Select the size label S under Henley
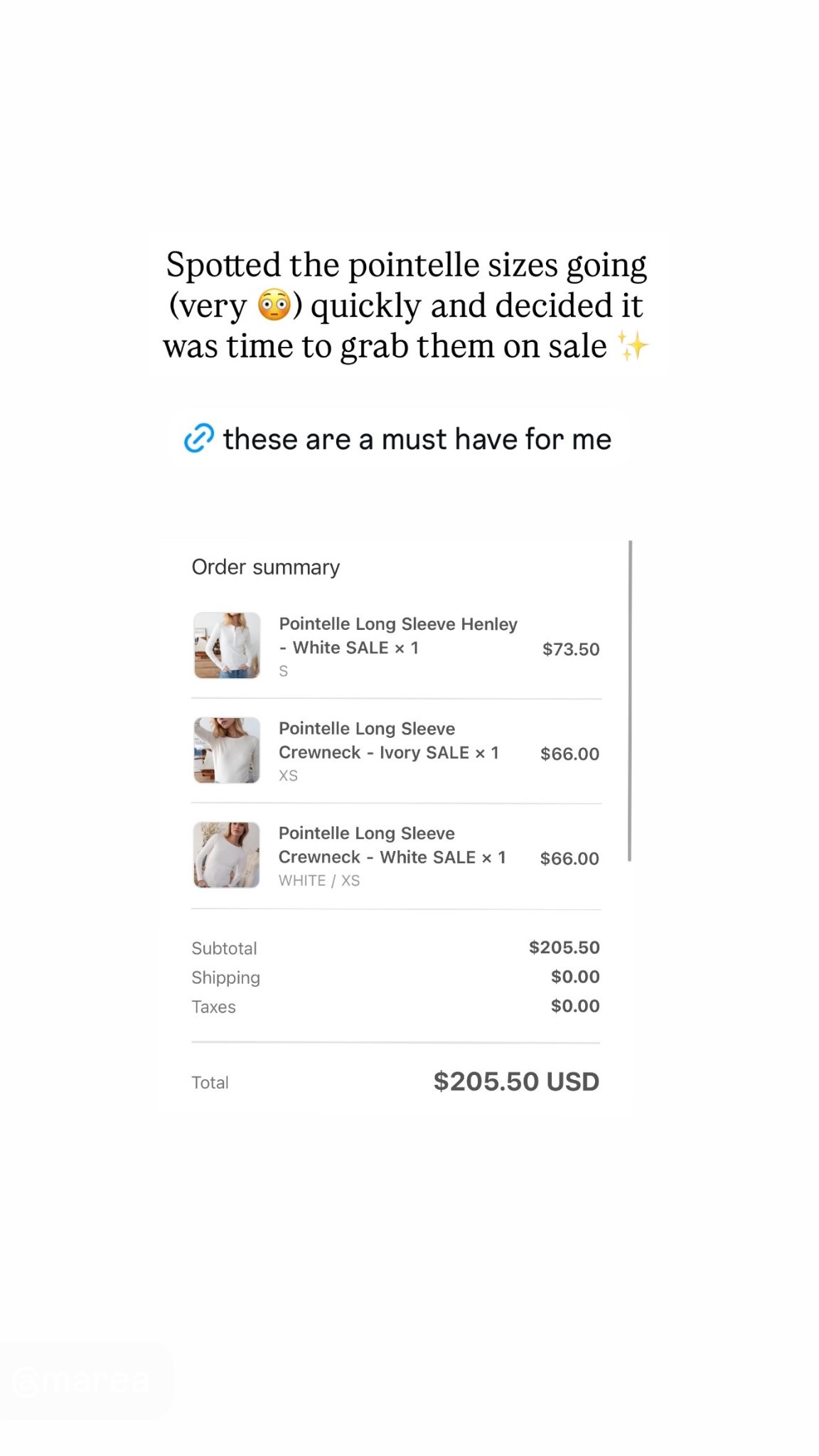The width and height of the screenshot is (819, 1456). 282,670
